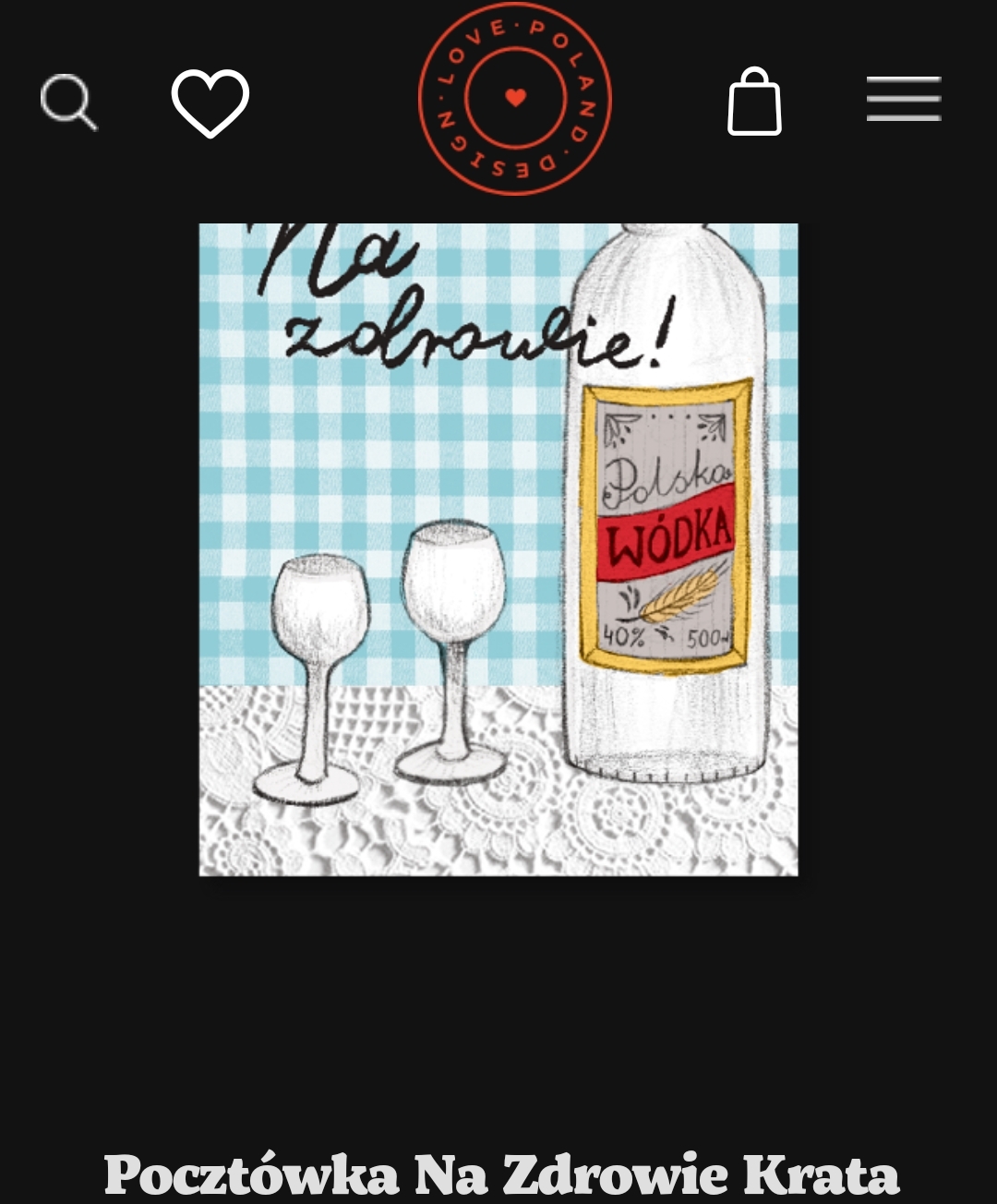The image size is (997, 1204).
Task: Go to Love Poland Design homepage logo
Action: [515, 99]
